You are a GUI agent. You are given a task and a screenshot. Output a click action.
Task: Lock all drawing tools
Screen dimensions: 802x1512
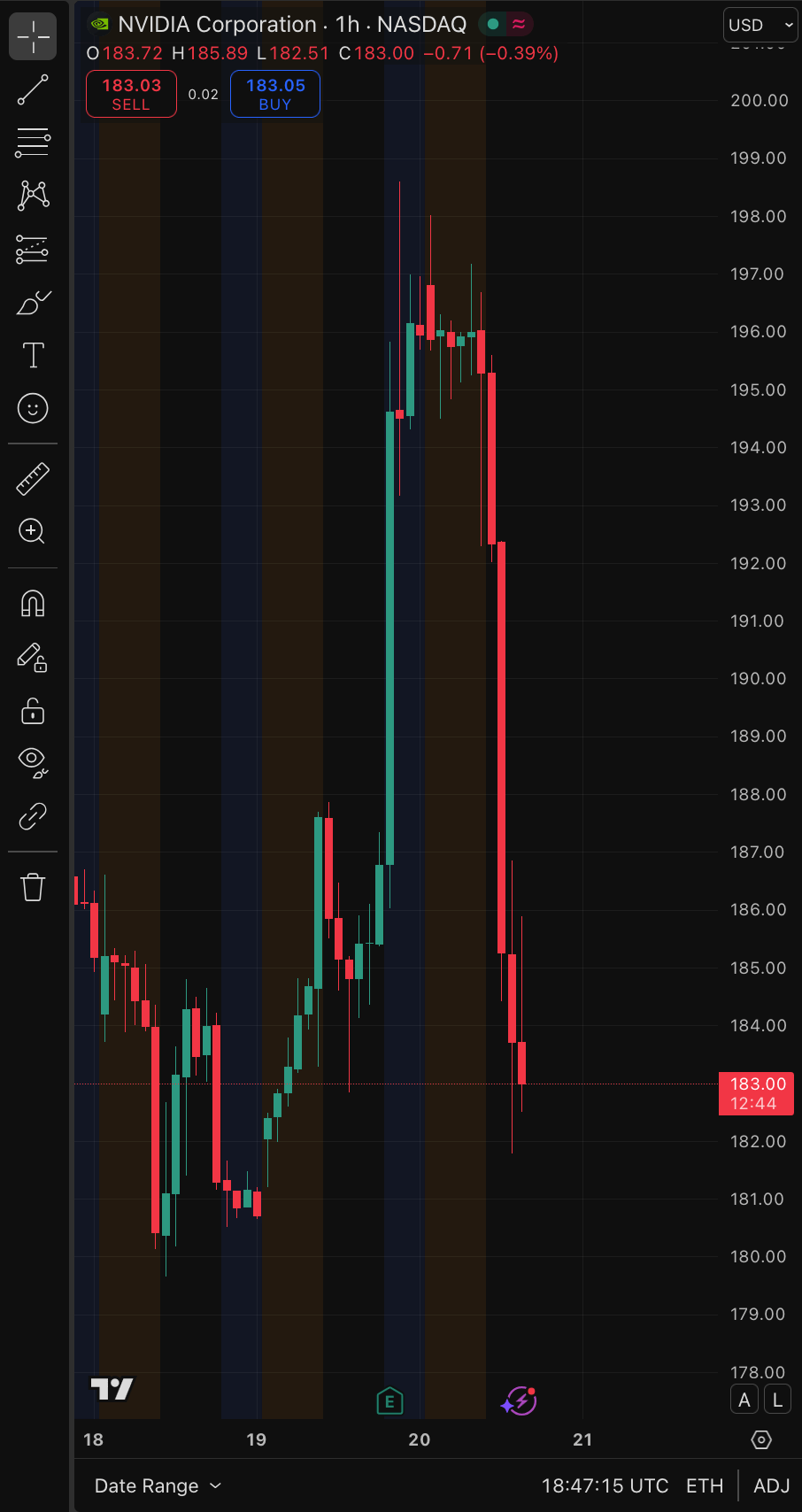click(x=33, y=711)
